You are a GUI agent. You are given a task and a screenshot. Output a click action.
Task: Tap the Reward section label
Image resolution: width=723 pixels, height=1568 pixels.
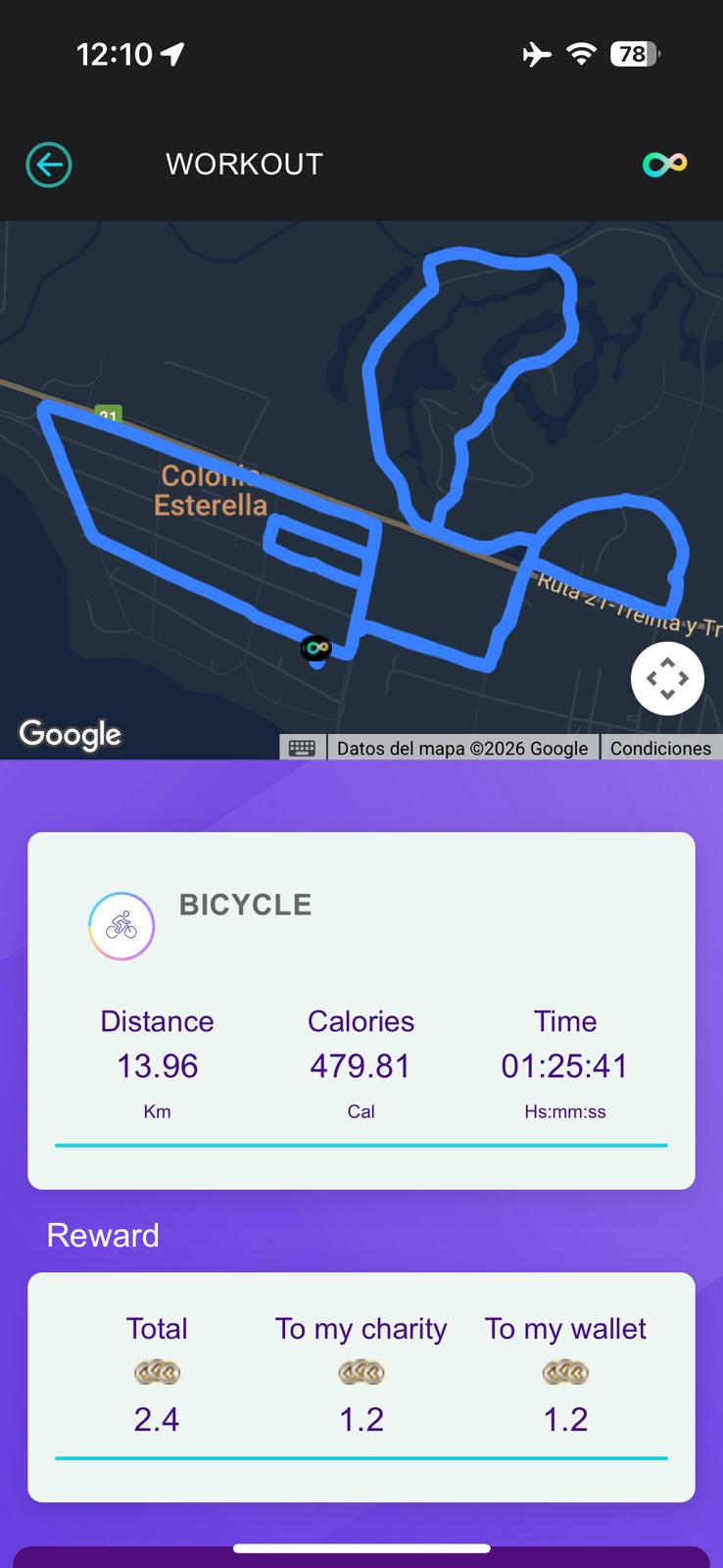[102, 1235]
